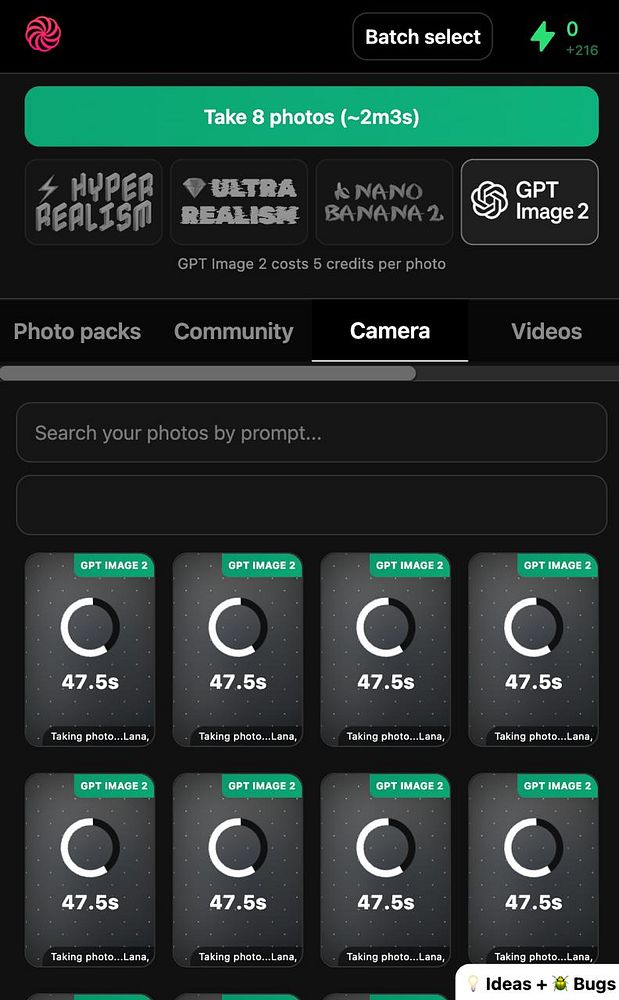Viewport: 619px width, 1000px height.
Task: Select the GPT Image 2 model
Action: point(529,202)
